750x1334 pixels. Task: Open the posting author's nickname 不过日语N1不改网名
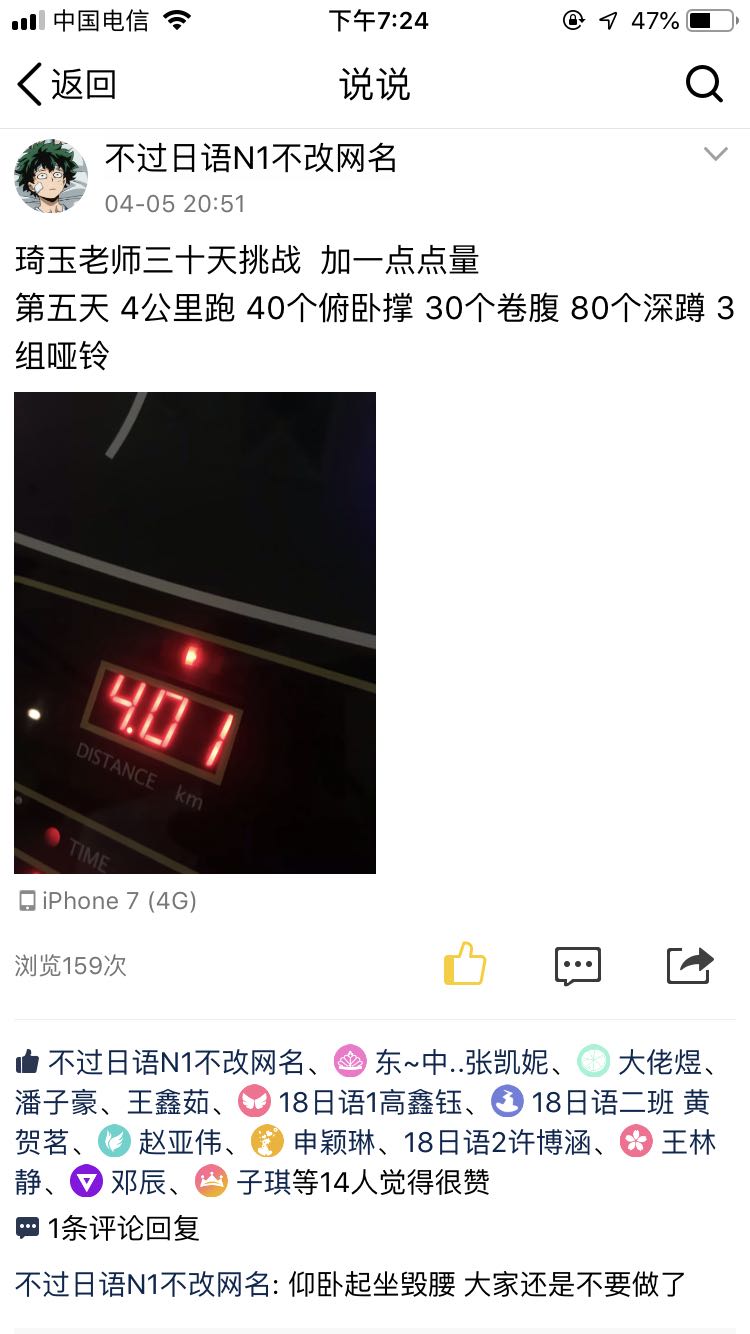point(251,158)
